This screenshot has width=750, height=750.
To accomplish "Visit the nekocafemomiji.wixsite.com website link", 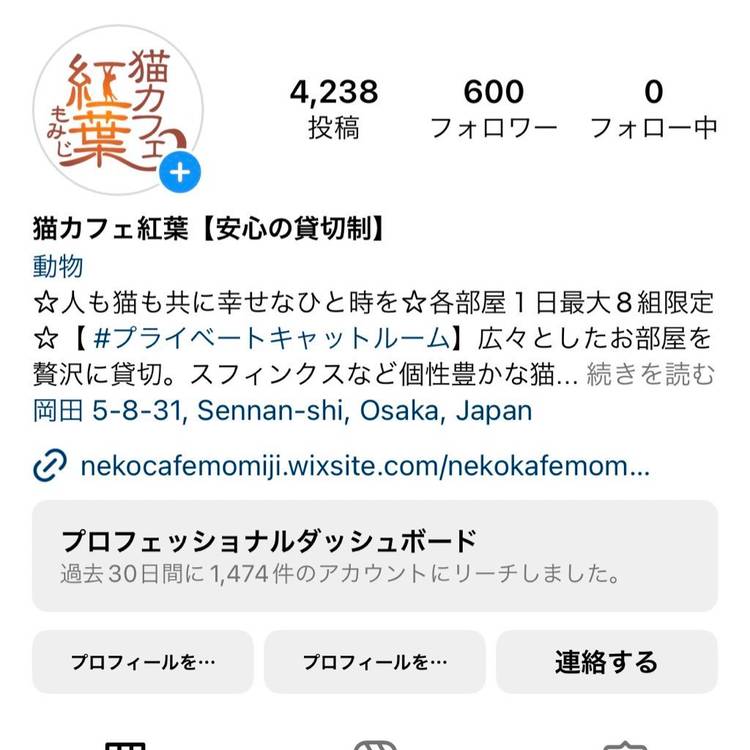I will [364, 465].
